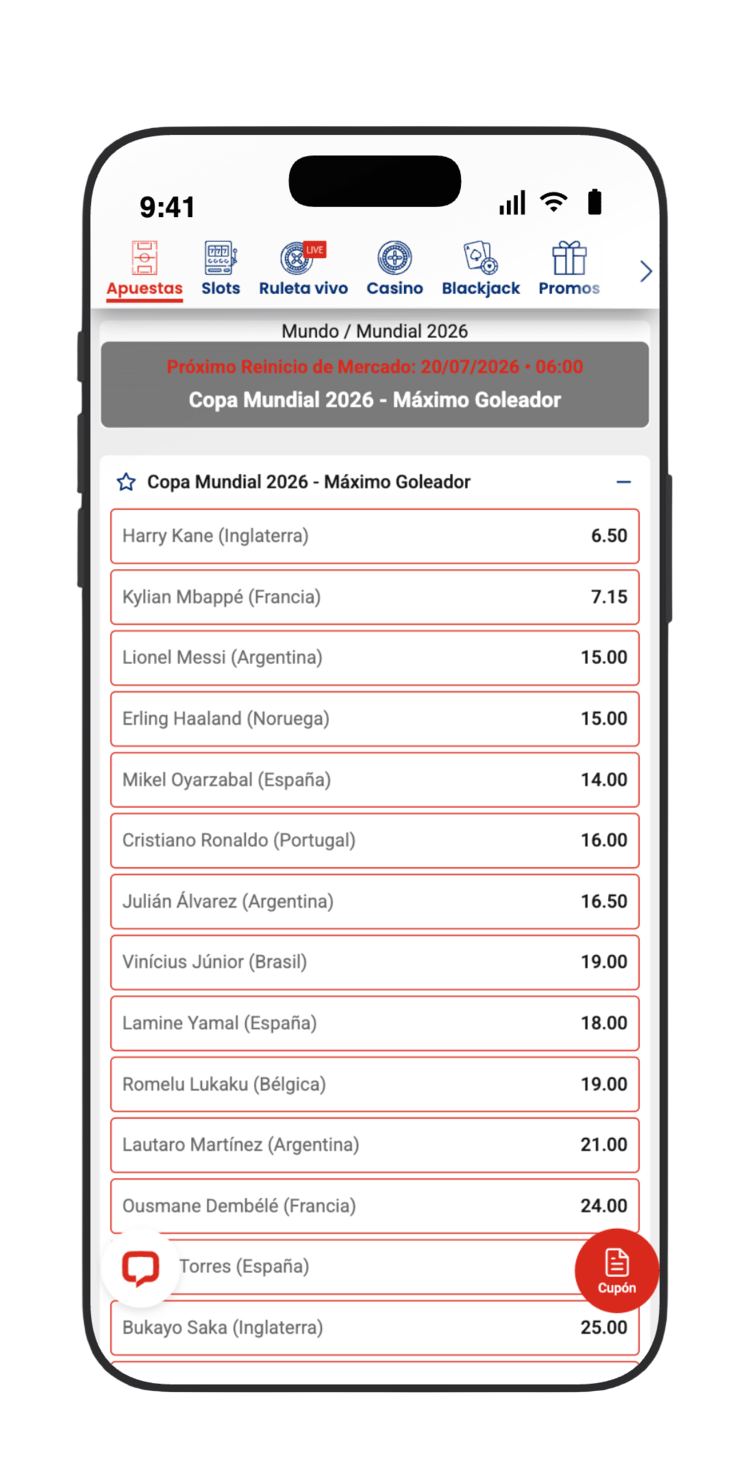Select Kylian Mbappé at 7.15
Screen dimensions: 750x1481
point(375,597)
